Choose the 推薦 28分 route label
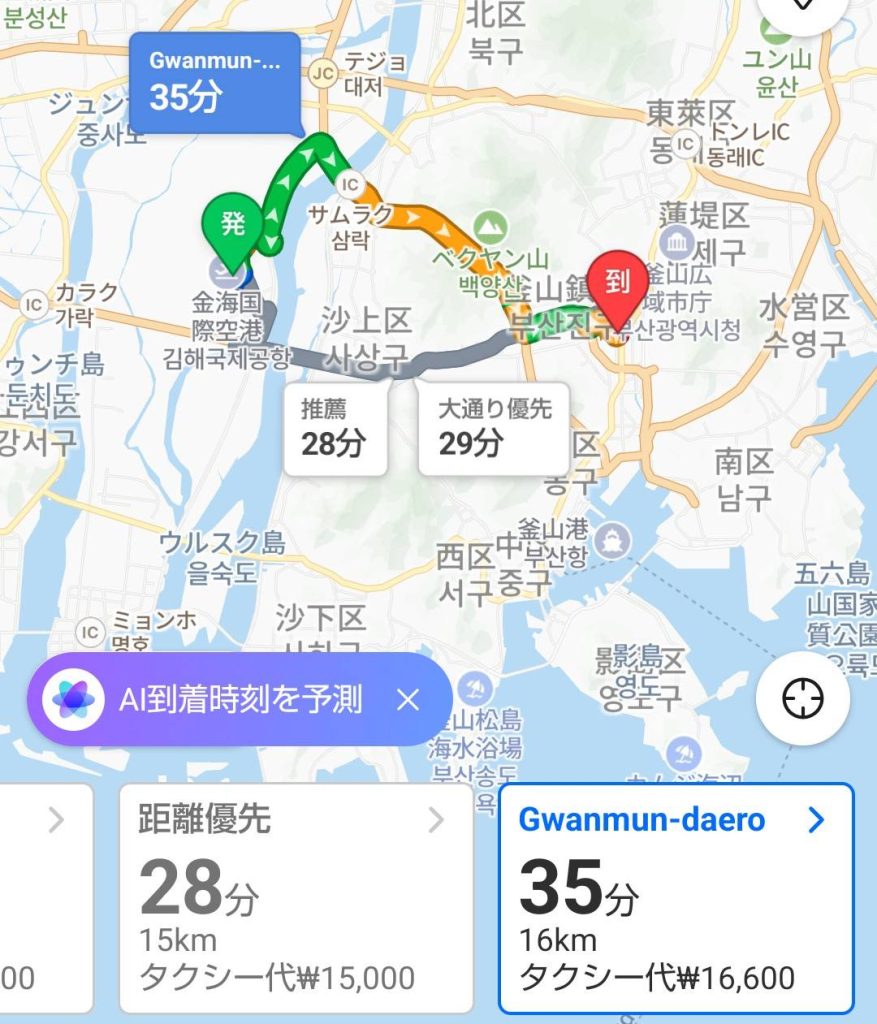877x1024 pixels. [x=334, y=428]
